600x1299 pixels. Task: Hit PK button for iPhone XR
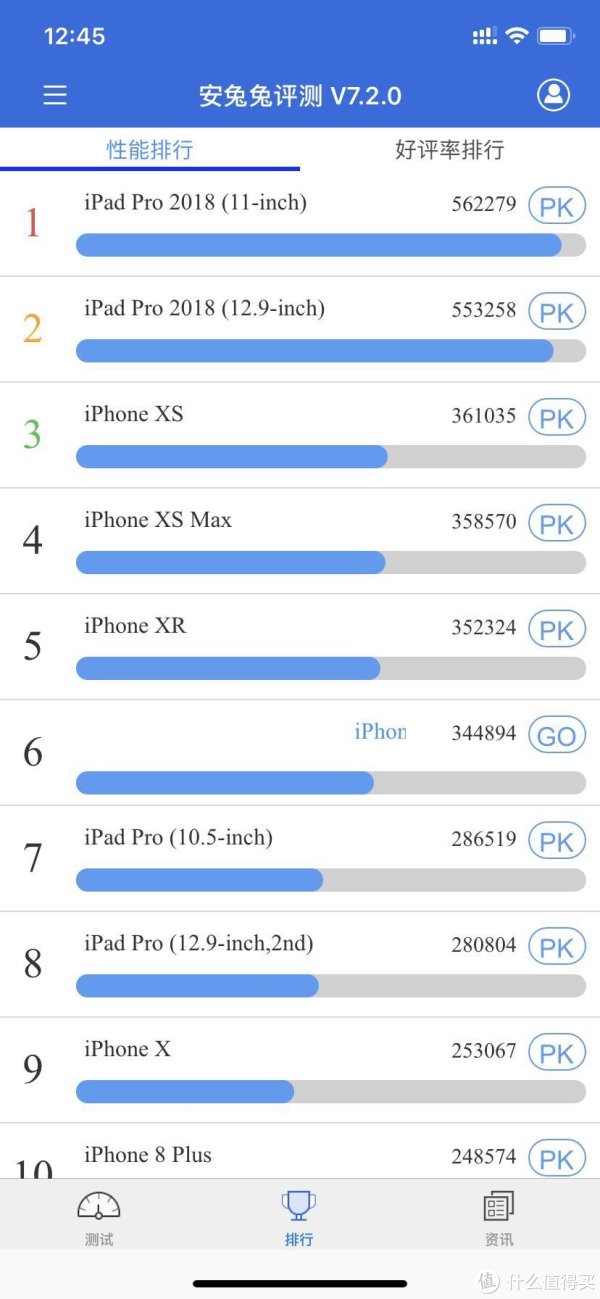tap(556, 631)
